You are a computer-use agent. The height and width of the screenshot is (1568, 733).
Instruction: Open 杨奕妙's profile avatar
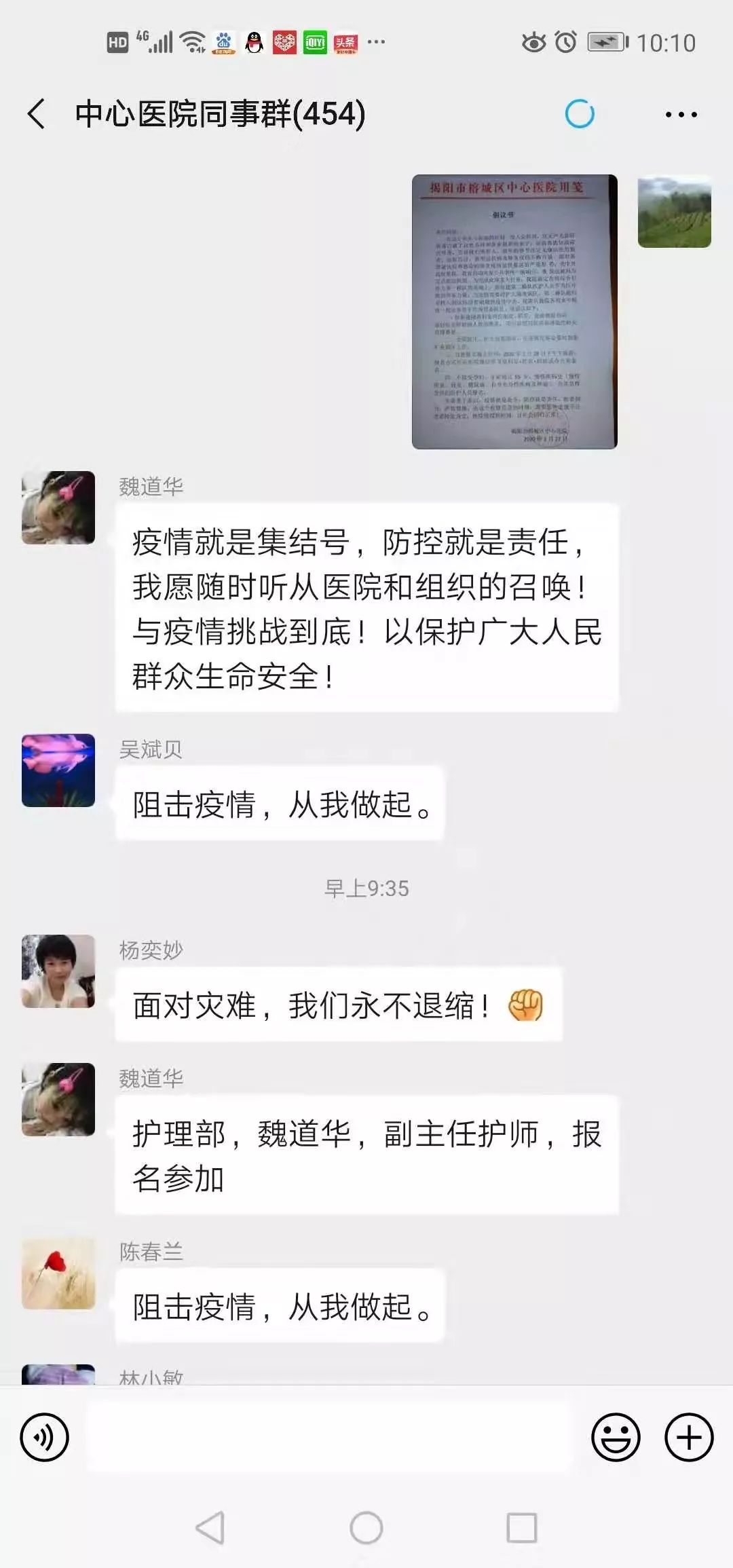pyautogui.click(x=58, y=971)
